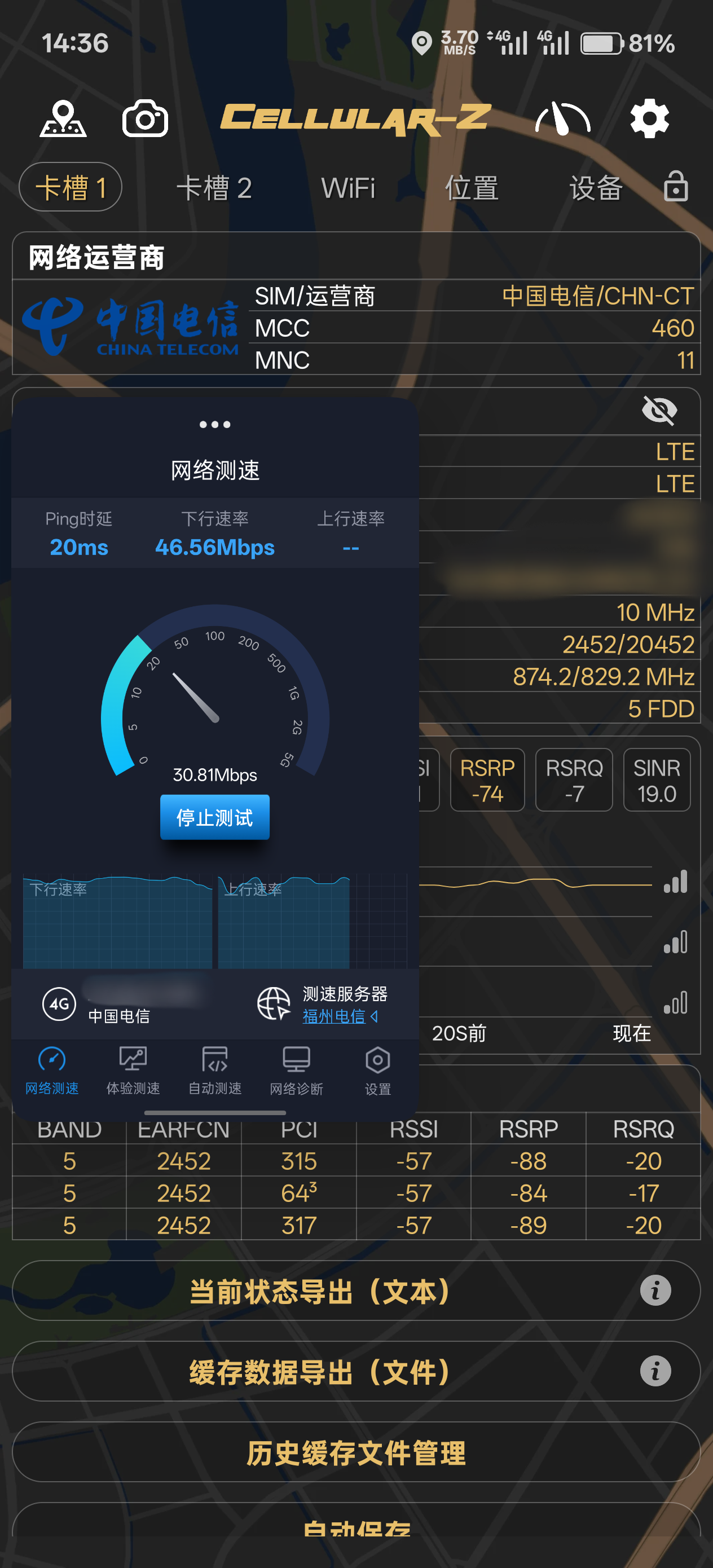Switch to 体验测速 tab

click(x=133, y=1070)
